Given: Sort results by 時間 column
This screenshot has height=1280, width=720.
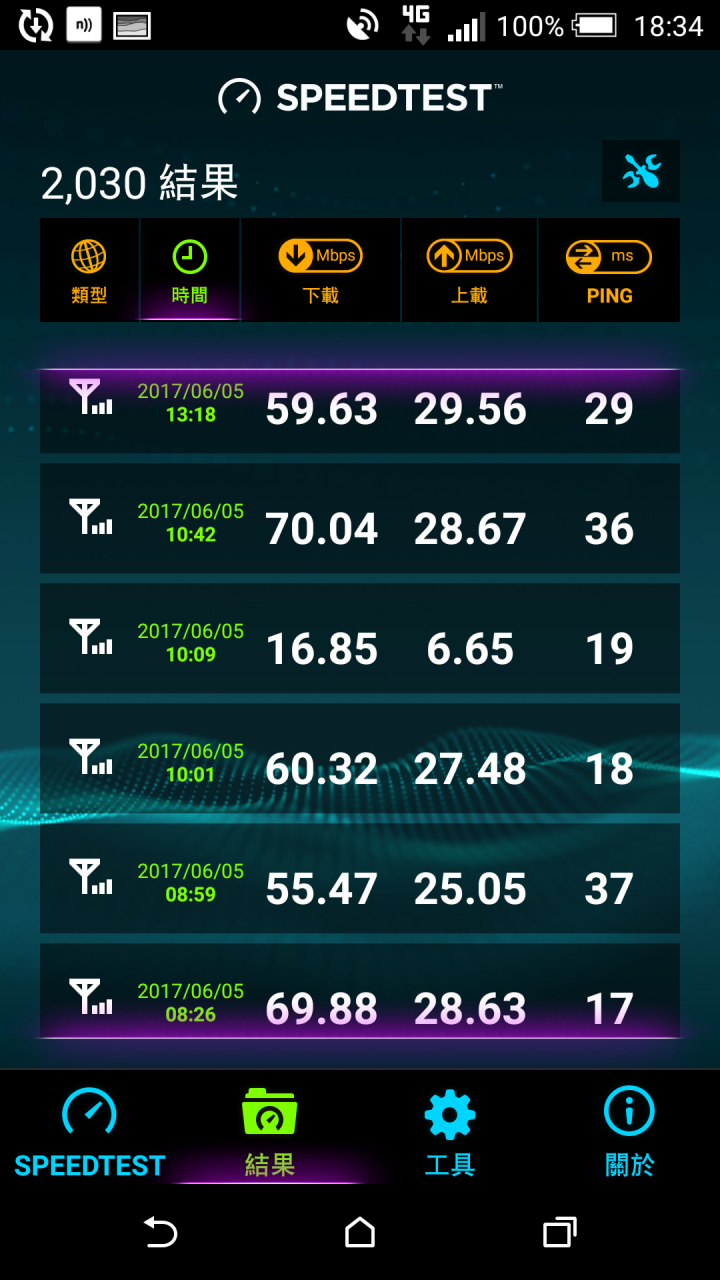Looking at the screenshot, I should tap(189, 271).
